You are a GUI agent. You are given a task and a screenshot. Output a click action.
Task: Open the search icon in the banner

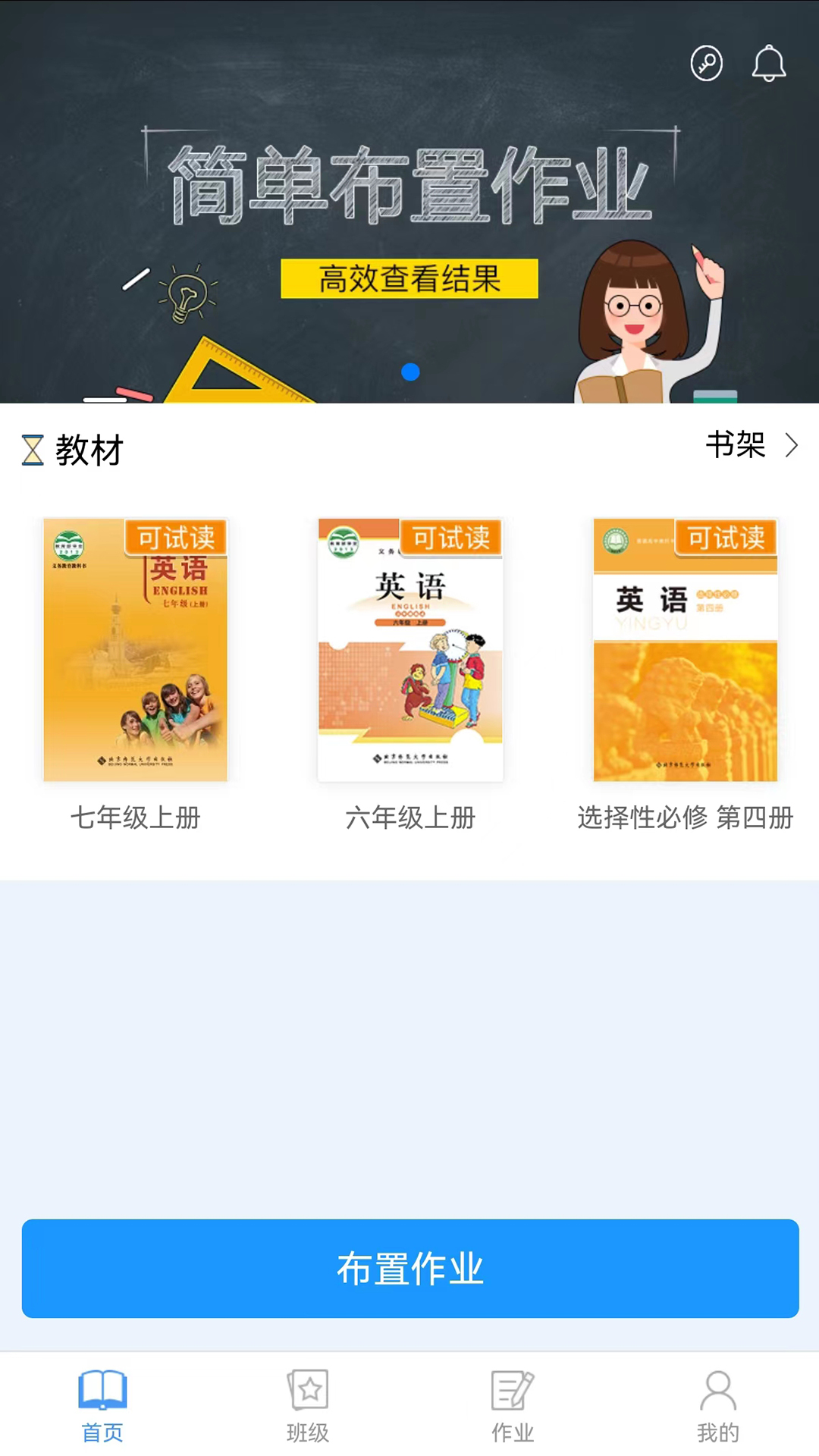(x=706, y=63)
